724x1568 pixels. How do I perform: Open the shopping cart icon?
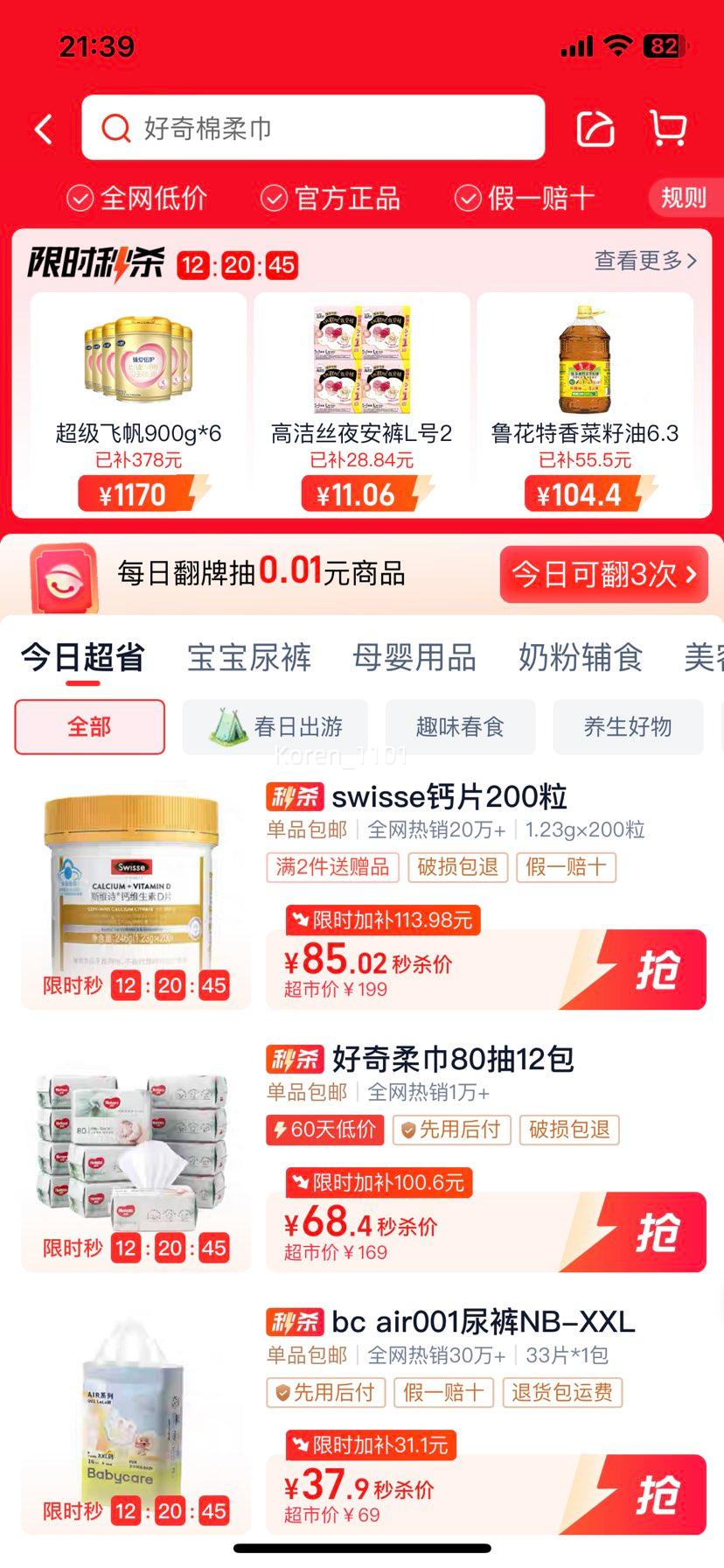coord(666,128)
